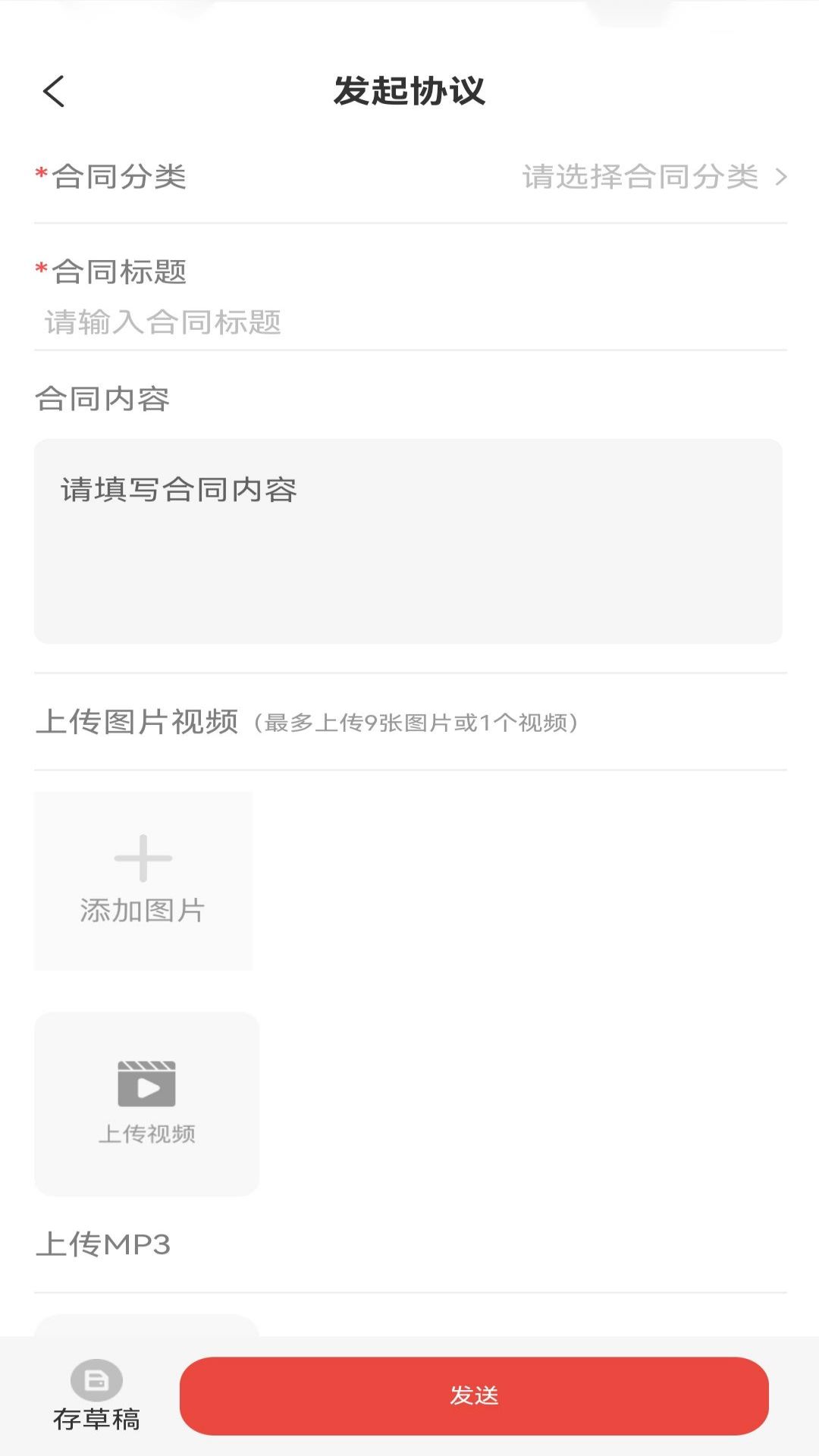The image size is (819, 1456).
Task: Tap the back arrow to exit
Action: coord(53,92)
